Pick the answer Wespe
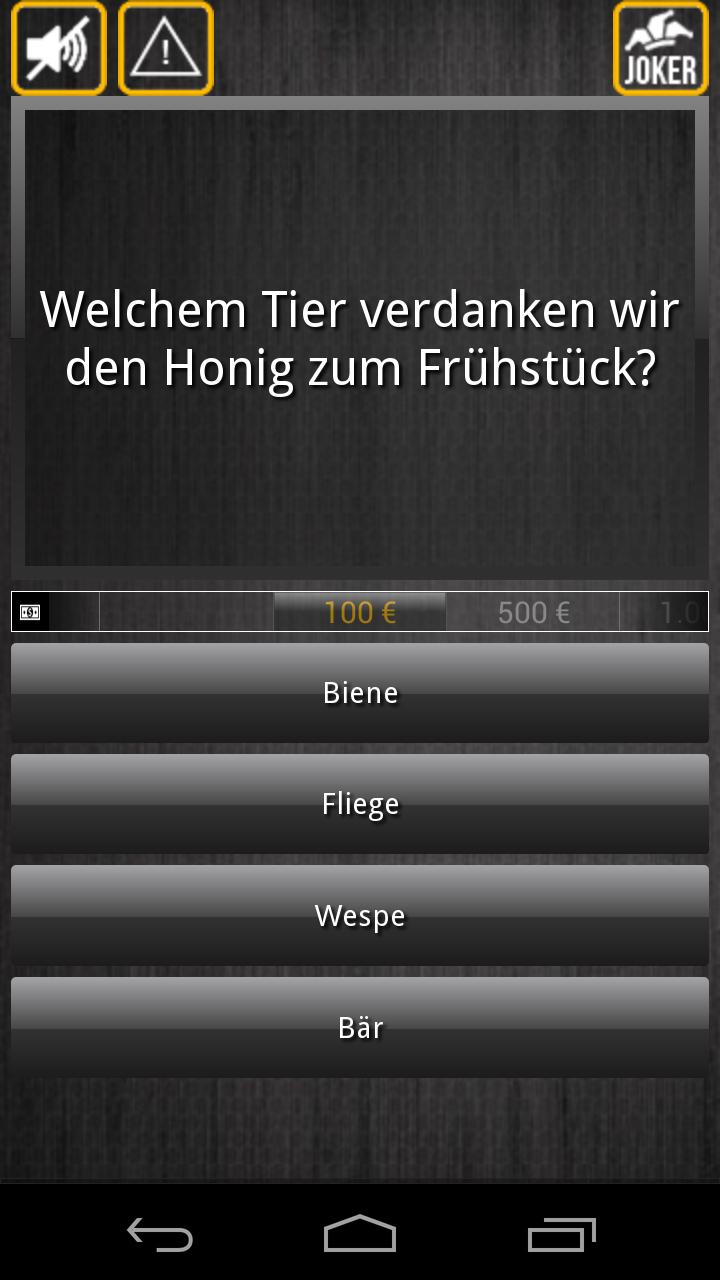The width and height of the screenshot is (720, 1280). (x=360, y=916)
